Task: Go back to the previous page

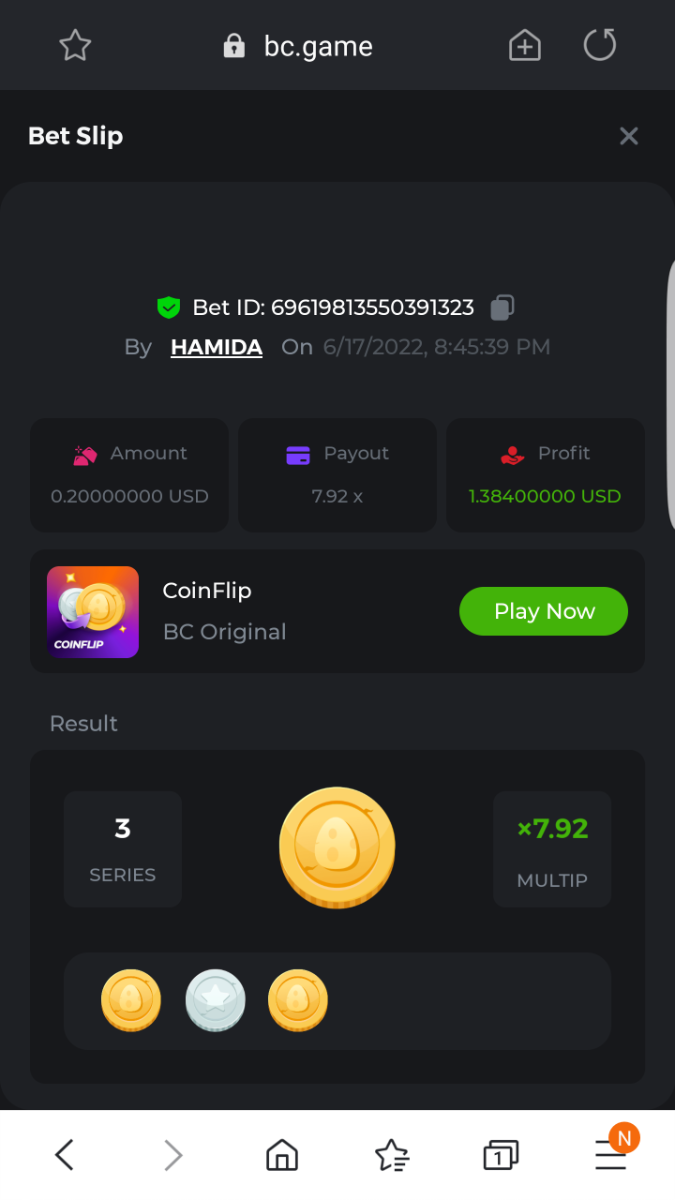Action: pyautogui.click(x=64, y=1155)
